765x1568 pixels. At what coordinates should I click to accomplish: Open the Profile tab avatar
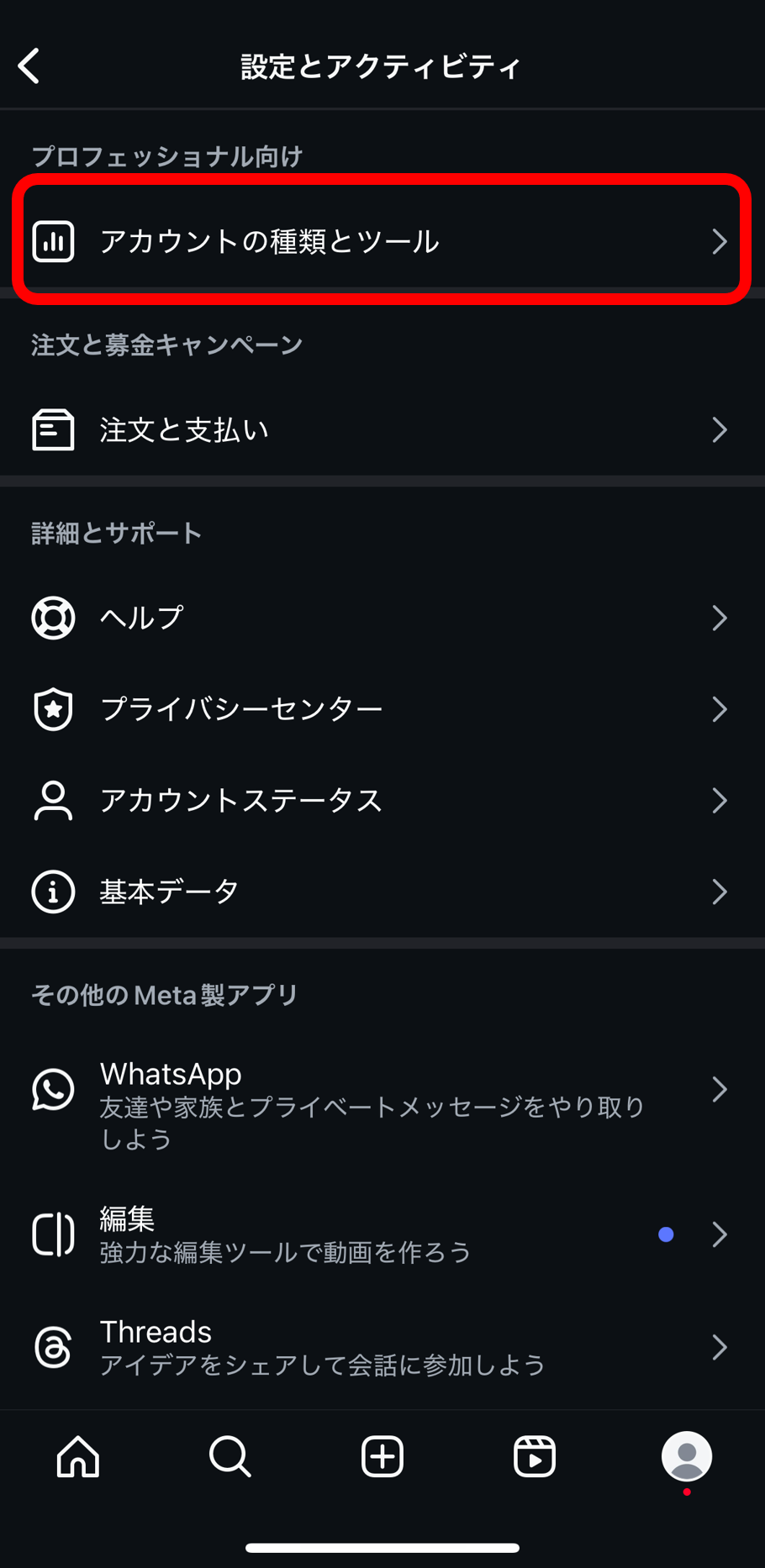(x=687, y=1456)
